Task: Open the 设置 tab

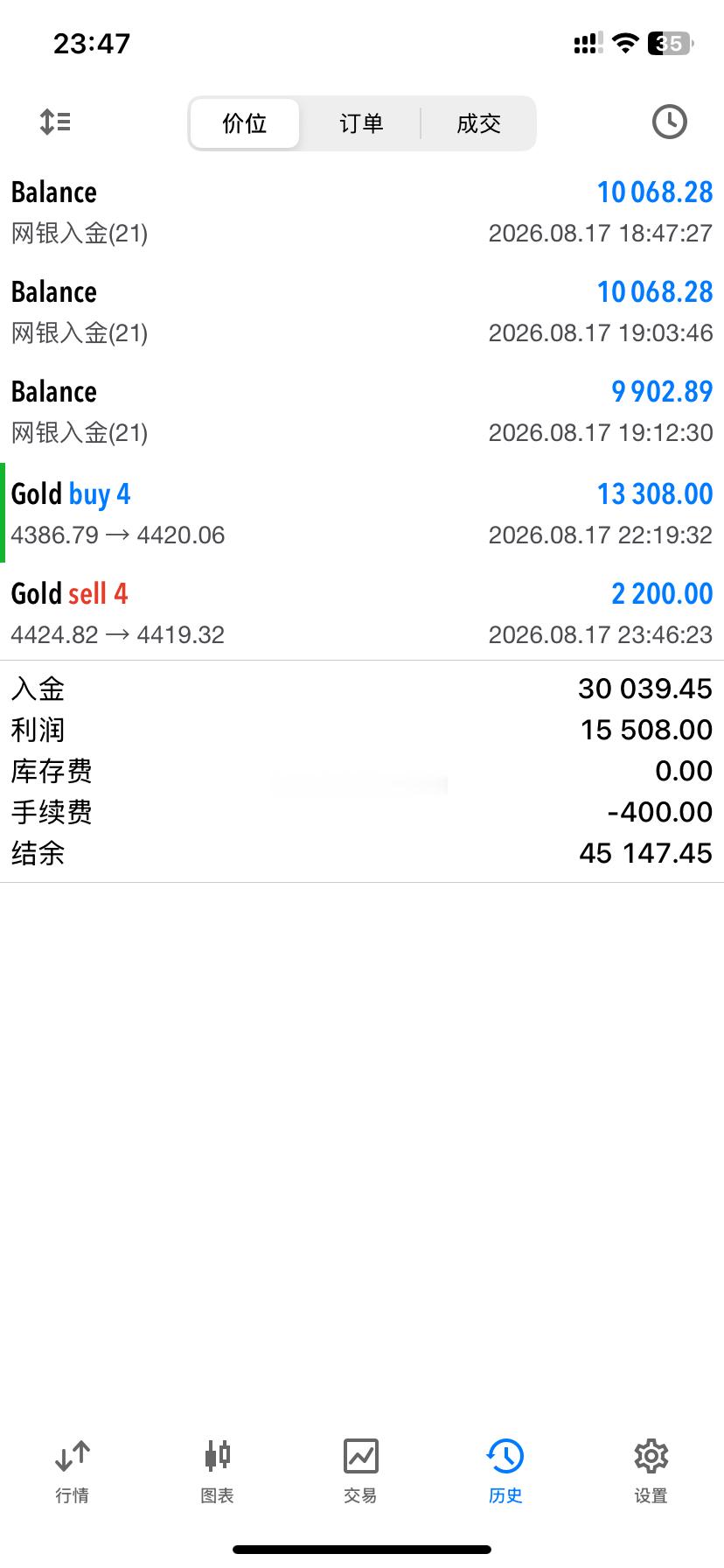Action: (651, 1471)
